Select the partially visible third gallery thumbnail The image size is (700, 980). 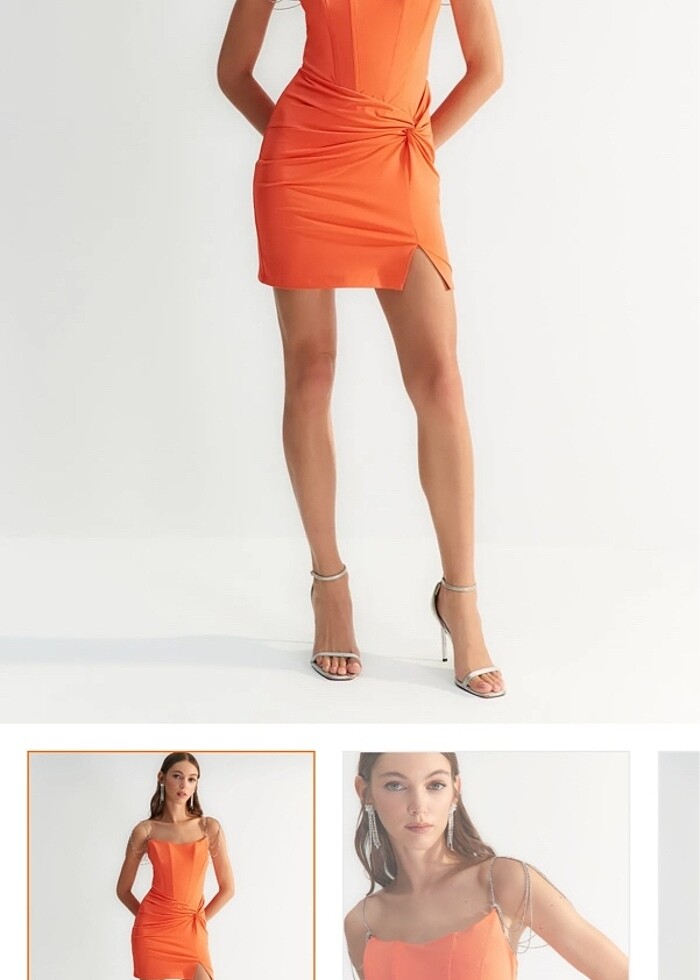679,865
